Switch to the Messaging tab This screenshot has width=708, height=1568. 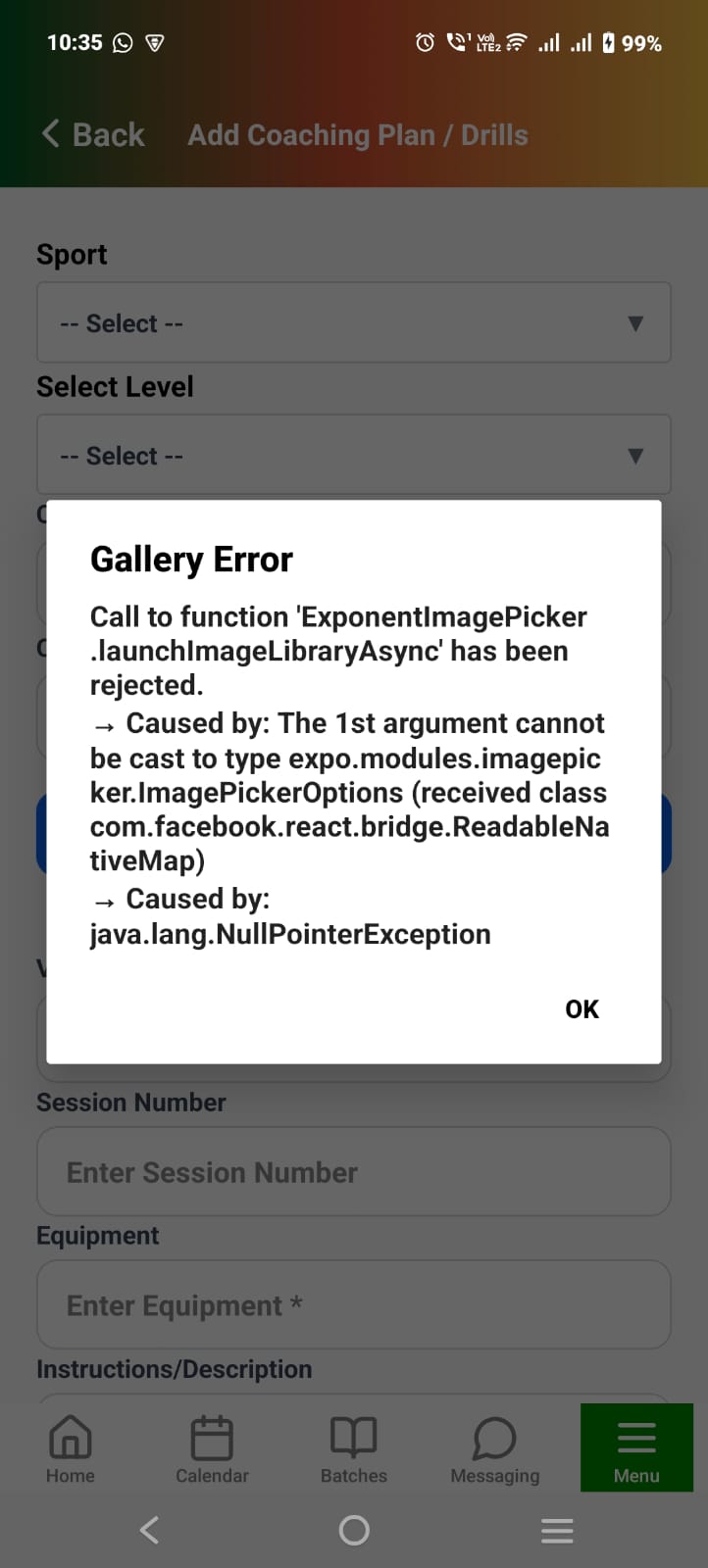click(494, 1448)
